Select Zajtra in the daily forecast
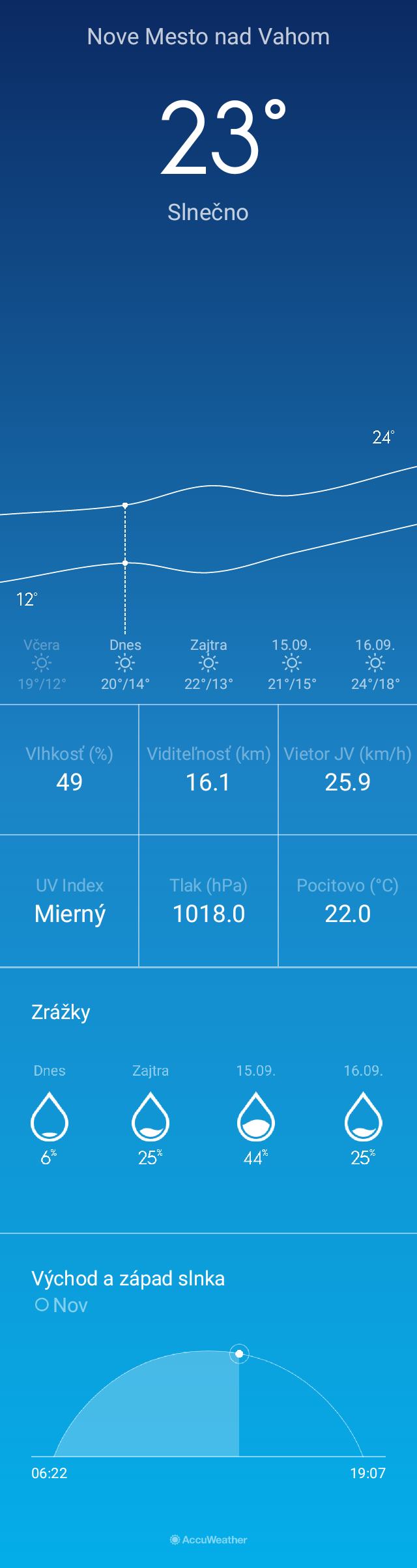 point(208,664)
